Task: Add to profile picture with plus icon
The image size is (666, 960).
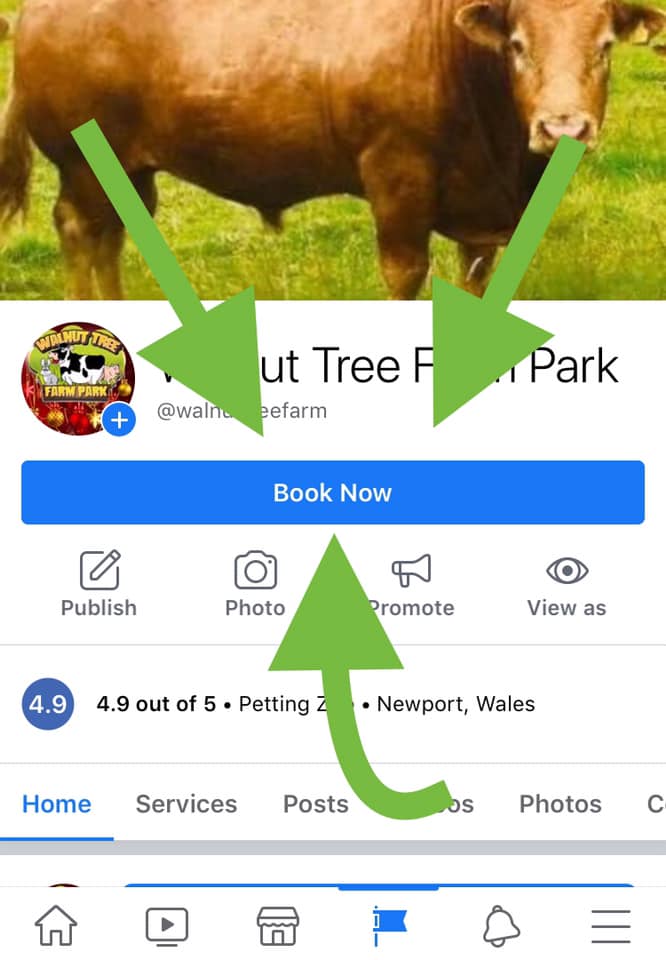Action: point(119,420)
